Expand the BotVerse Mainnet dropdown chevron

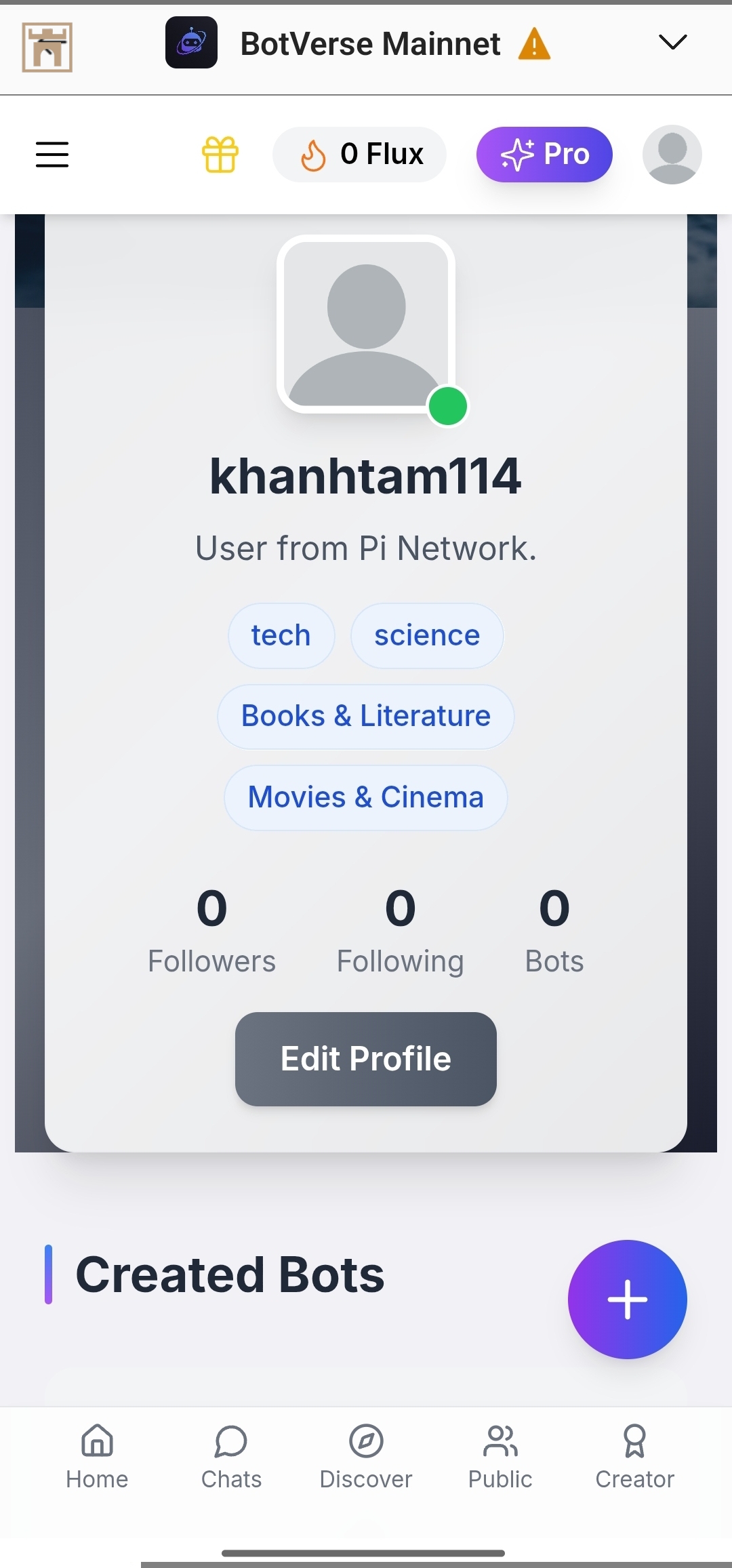tap(672, 43)
